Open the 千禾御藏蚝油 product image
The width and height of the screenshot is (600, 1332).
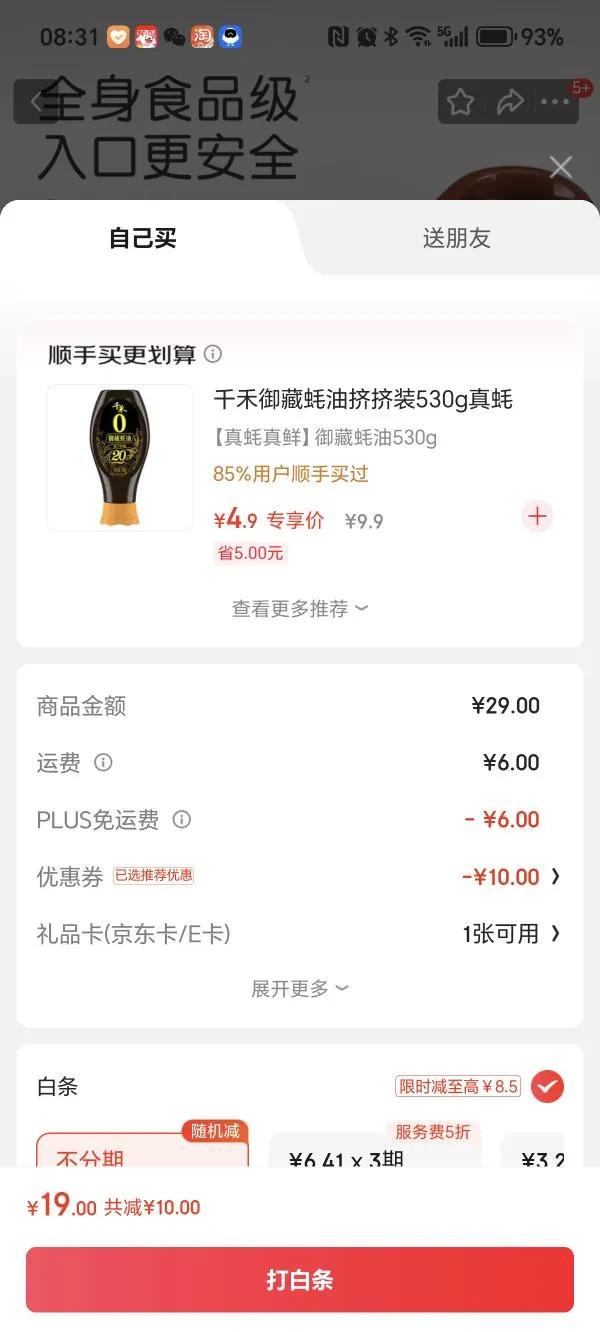(120, 457)
